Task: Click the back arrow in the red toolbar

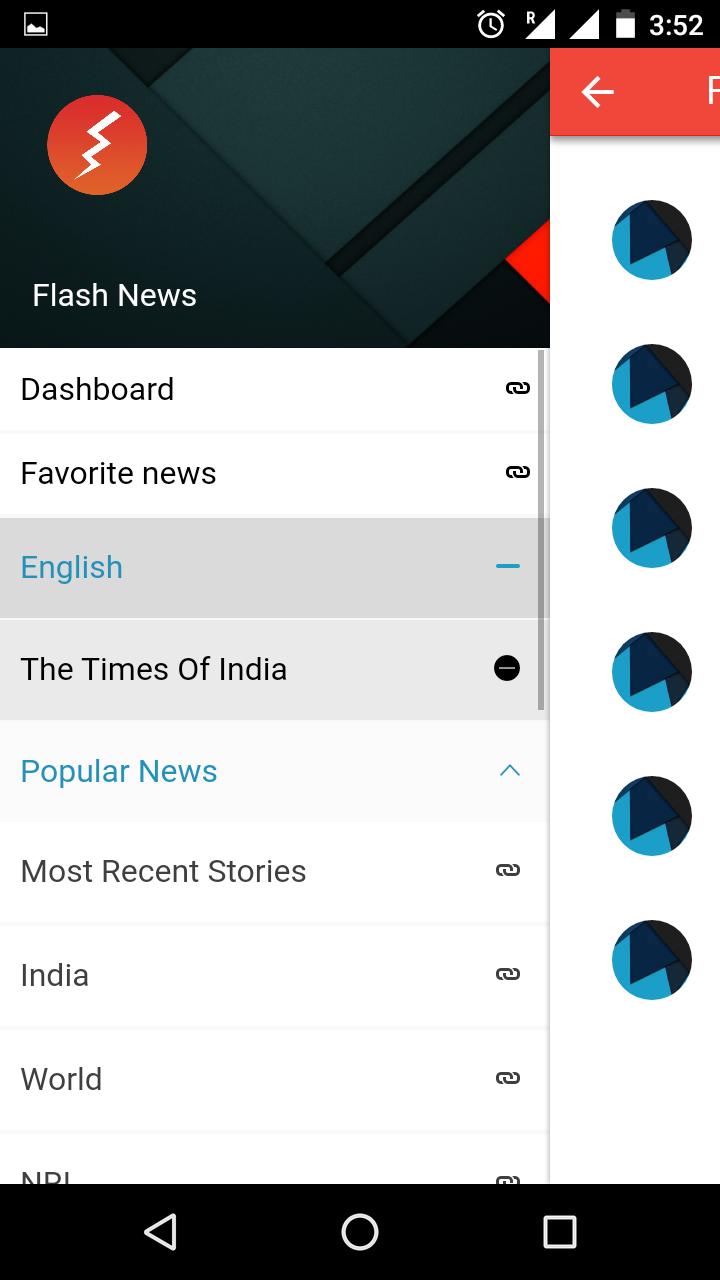Action: [x=597, y=91]
